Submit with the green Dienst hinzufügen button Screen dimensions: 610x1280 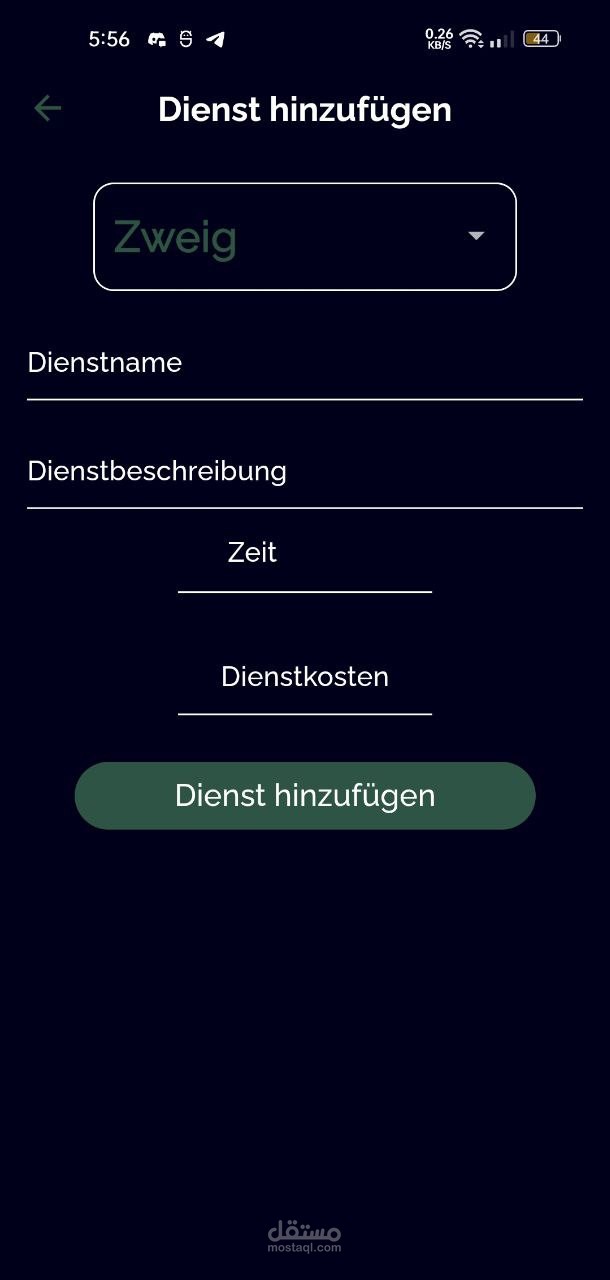point(305,796)
